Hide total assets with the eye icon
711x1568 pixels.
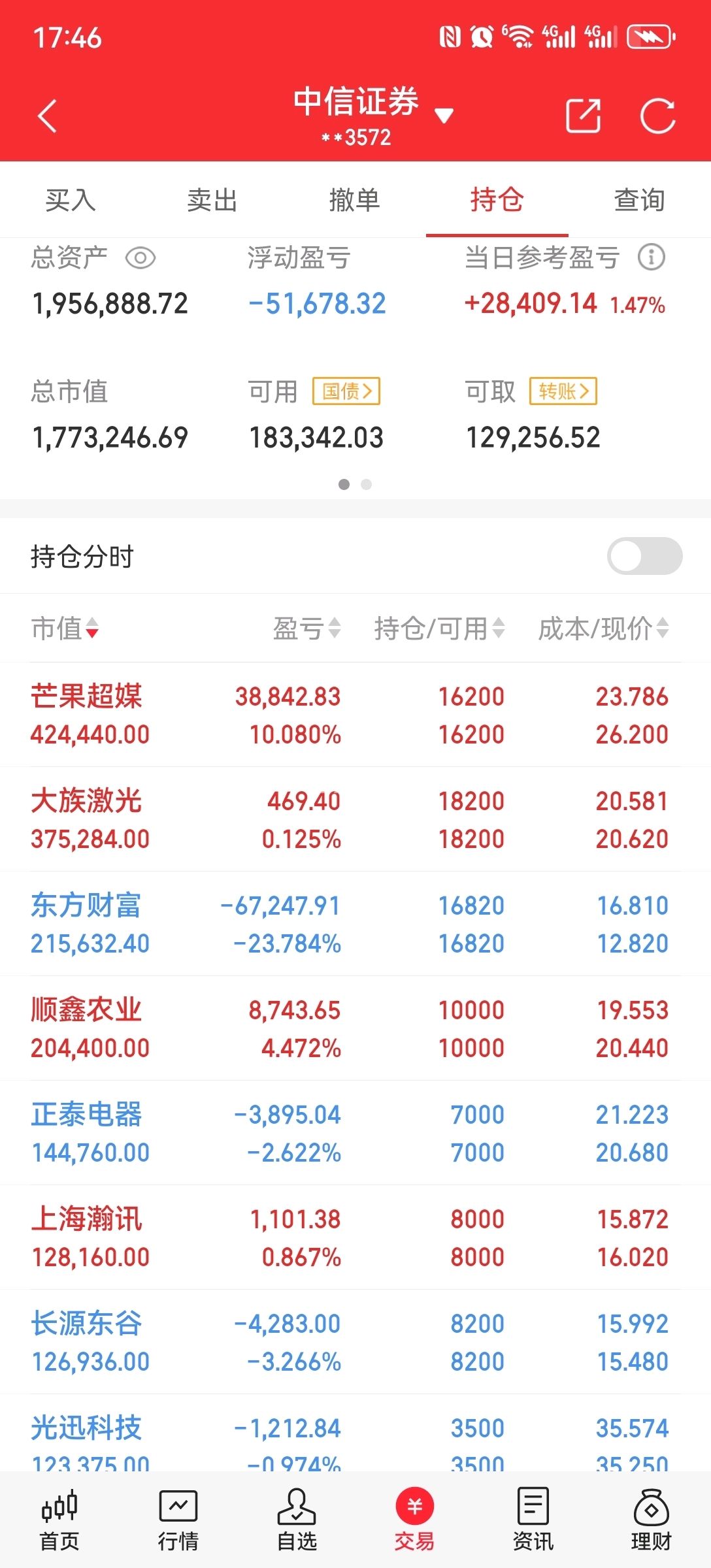(140, 258)
